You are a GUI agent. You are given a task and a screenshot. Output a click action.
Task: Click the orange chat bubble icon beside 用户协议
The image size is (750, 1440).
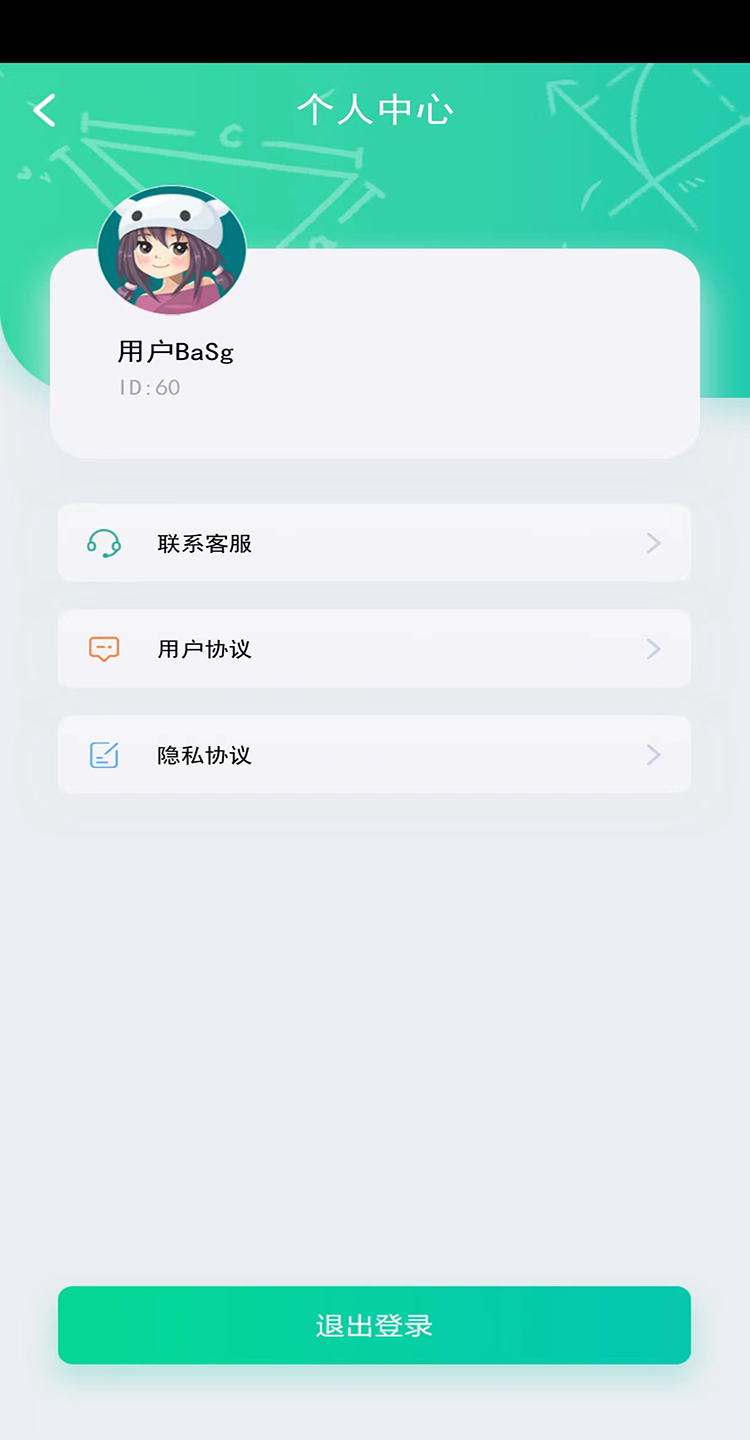click(x=103, y=649)
